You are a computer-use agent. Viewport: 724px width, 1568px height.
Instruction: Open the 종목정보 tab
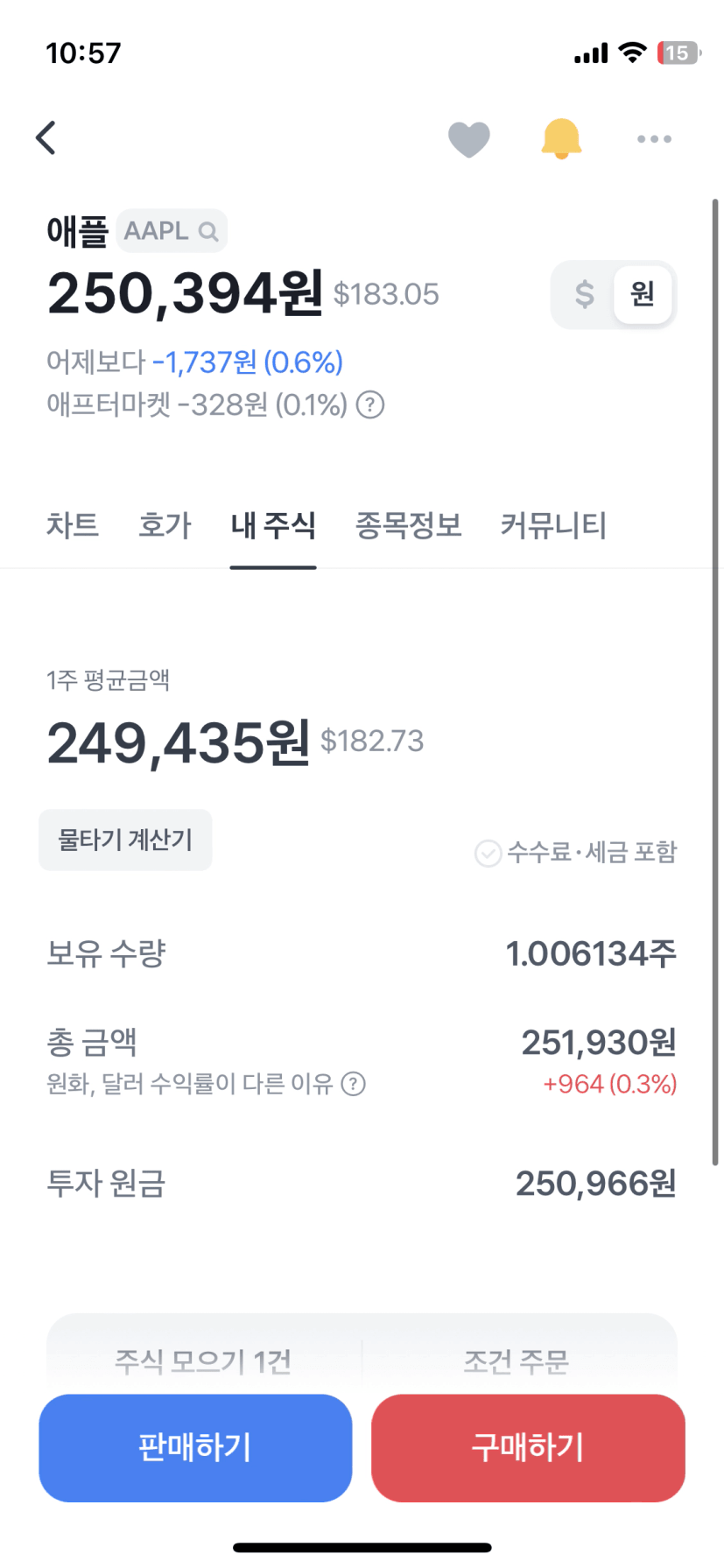tap(408, 525)
